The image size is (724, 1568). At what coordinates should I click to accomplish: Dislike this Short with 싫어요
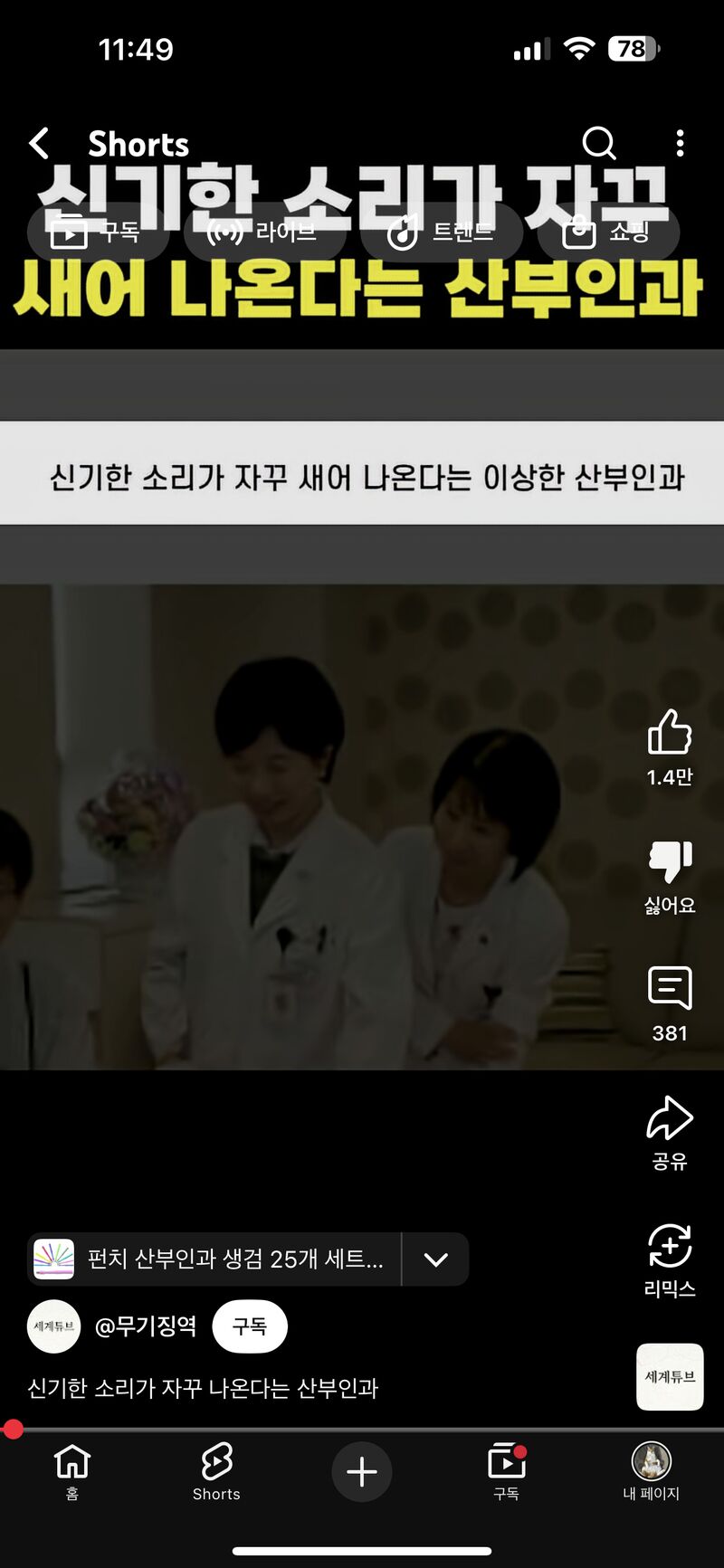coord(670,862)
